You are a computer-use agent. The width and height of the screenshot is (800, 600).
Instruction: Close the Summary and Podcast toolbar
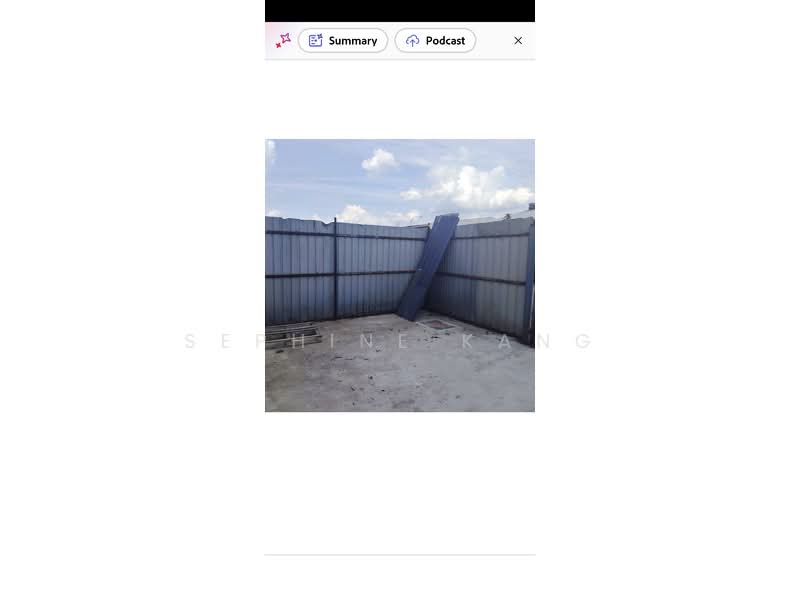518,41
